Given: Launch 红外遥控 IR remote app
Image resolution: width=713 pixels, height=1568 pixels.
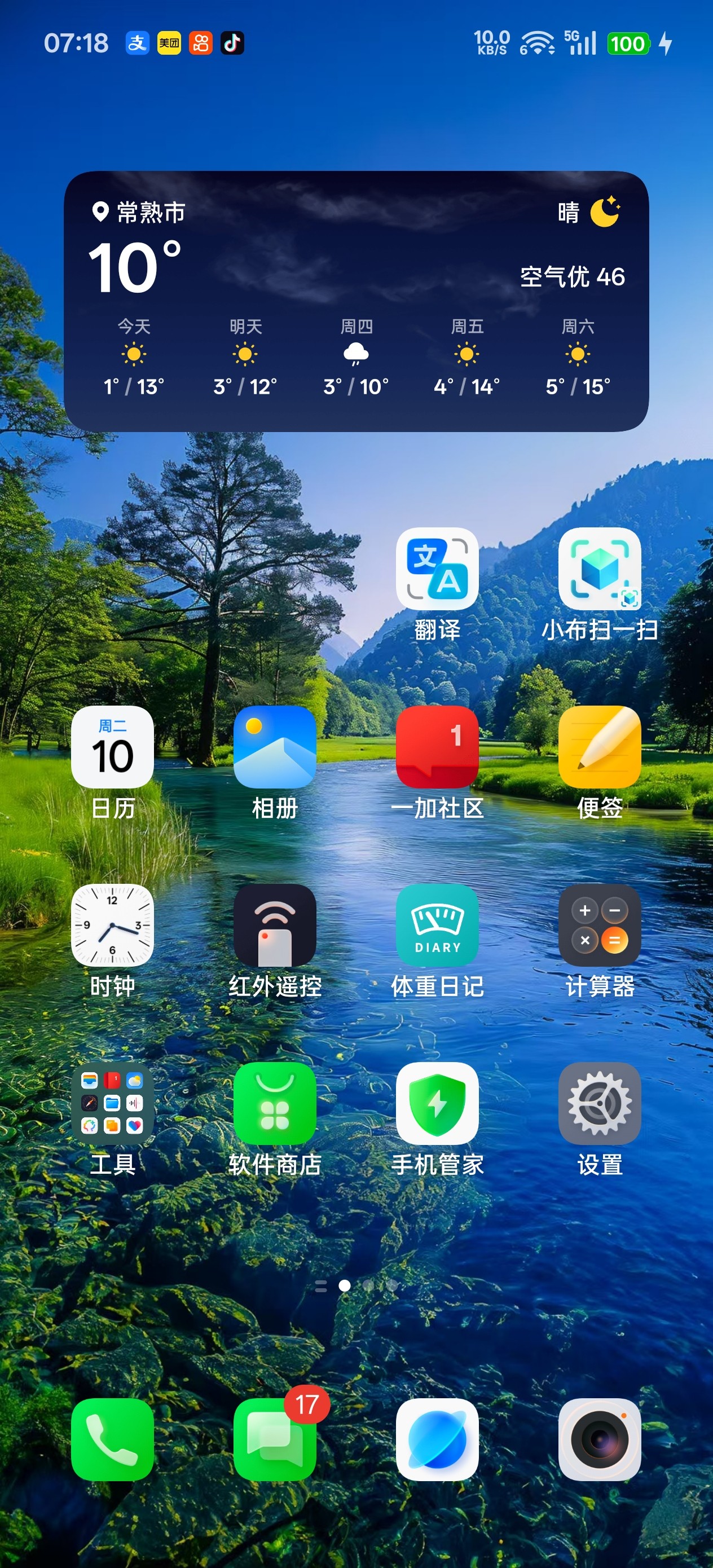Looking at the screenshot, I should click(x=275, y=925).
